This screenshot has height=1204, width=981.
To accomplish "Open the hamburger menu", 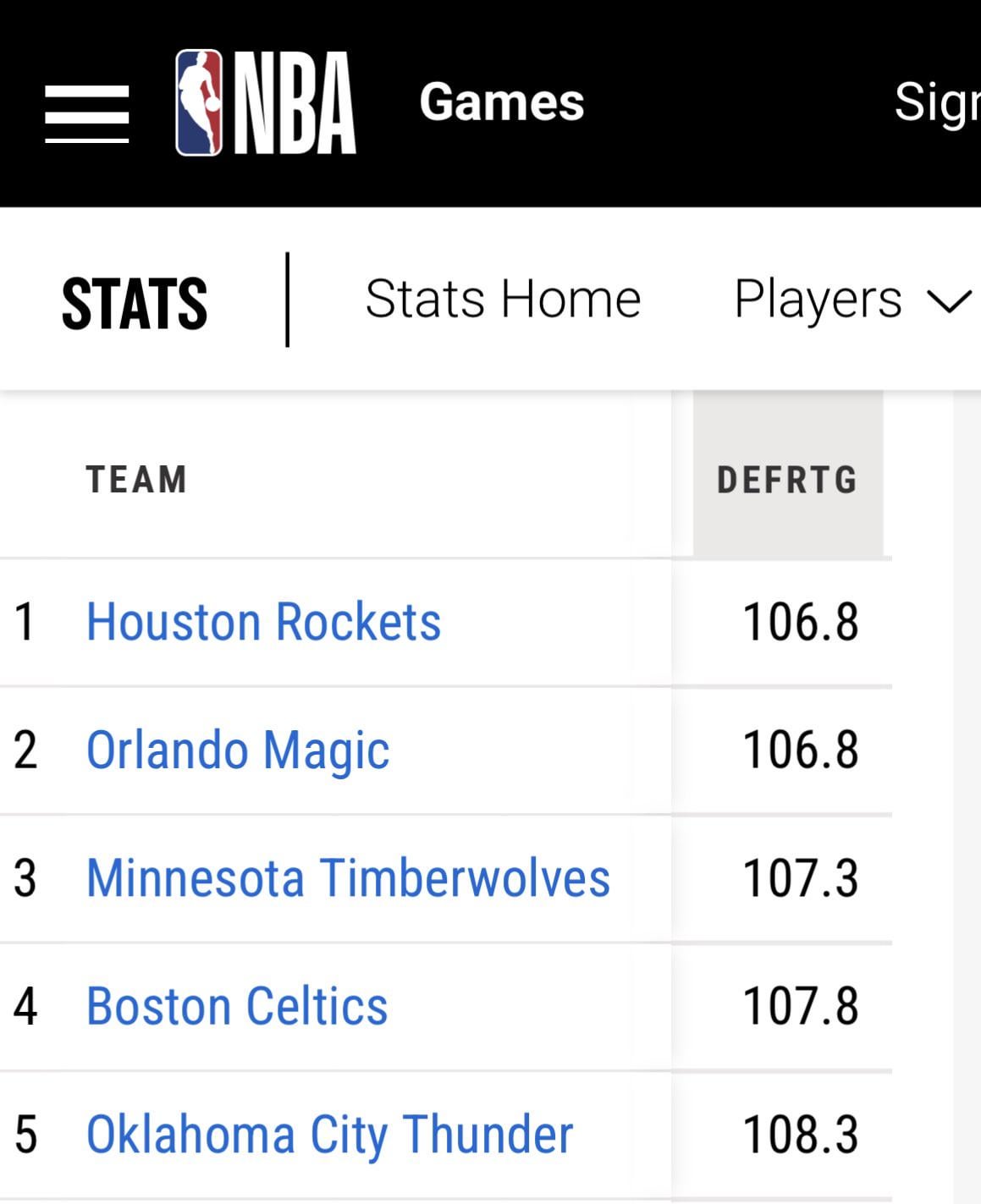I will coord(86,113).
